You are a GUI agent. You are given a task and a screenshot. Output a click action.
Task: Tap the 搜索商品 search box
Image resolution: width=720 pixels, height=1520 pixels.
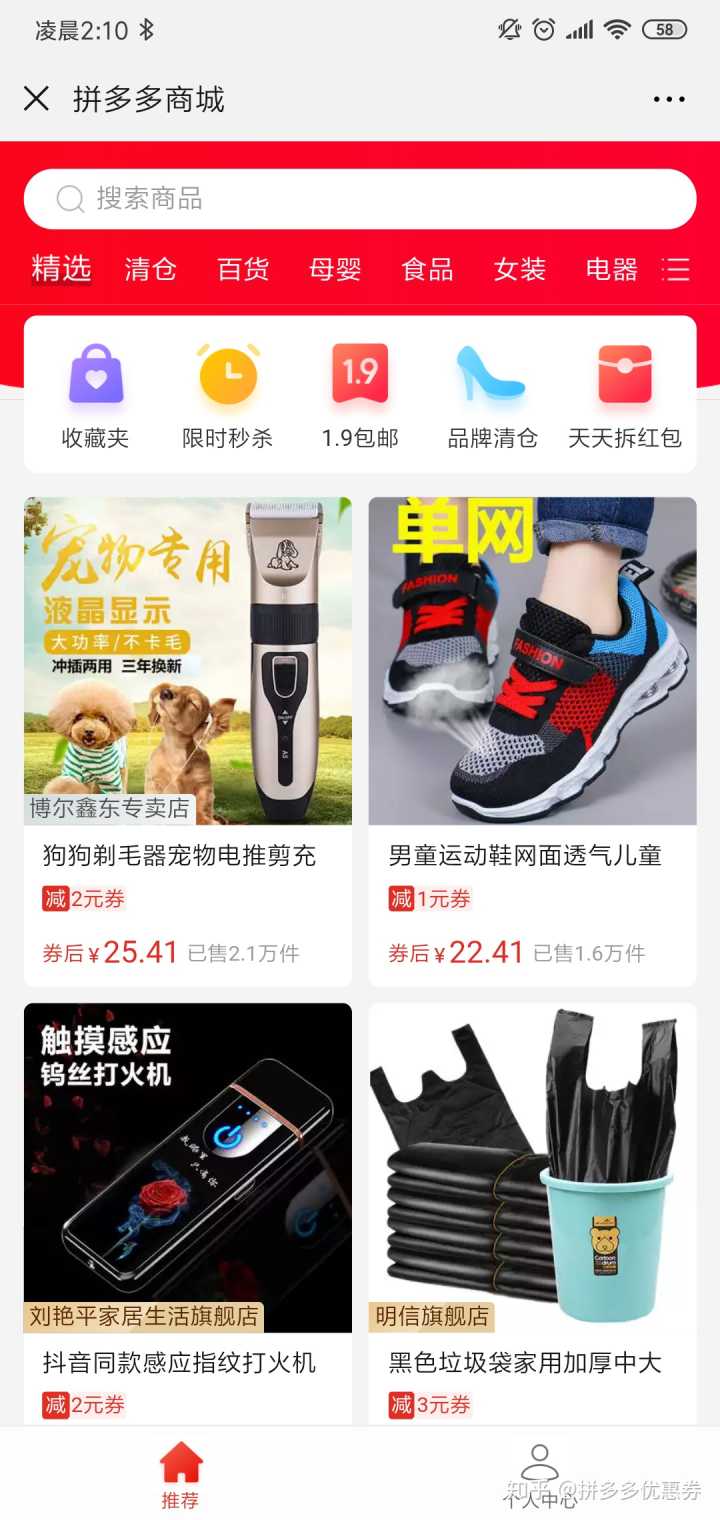360,199
